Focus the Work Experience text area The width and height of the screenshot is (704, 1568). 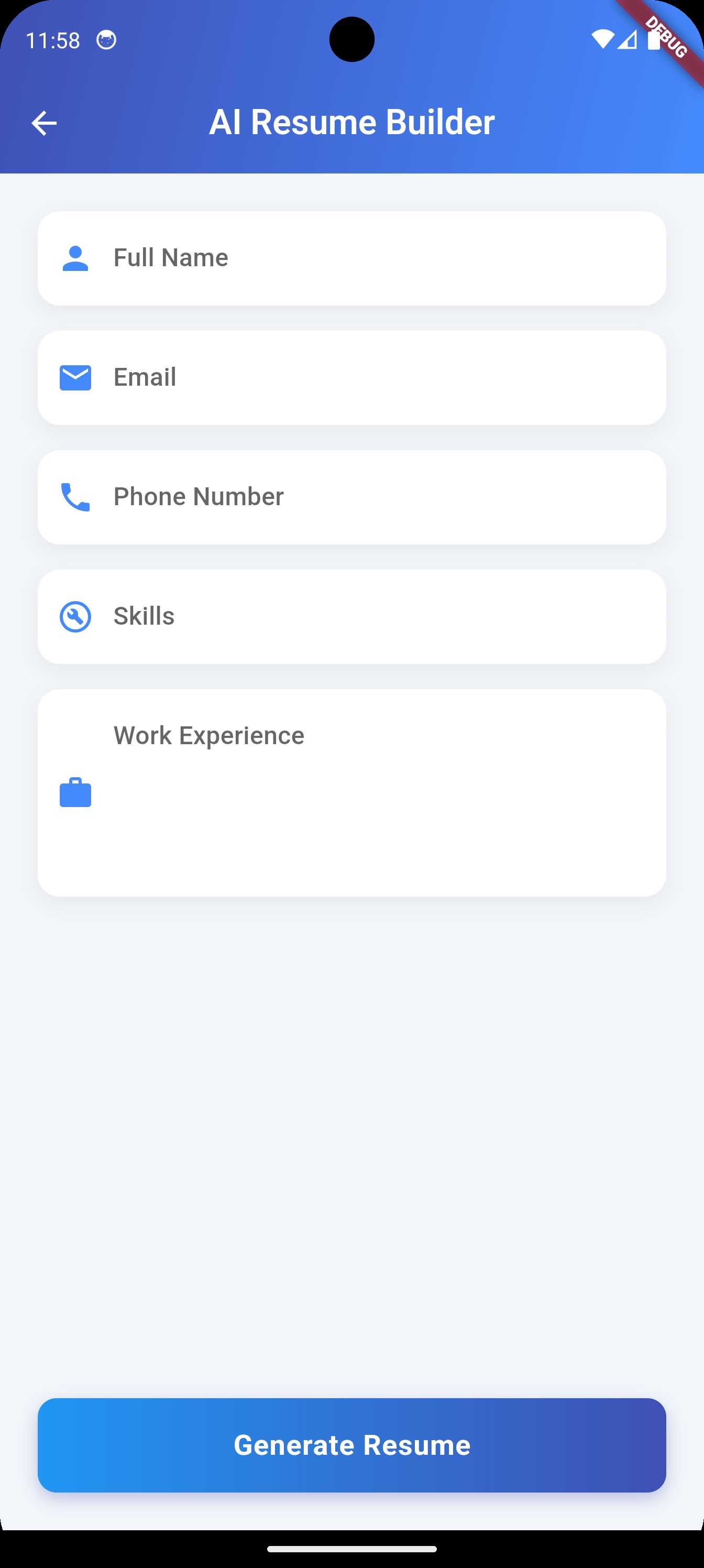(x=351, y=792)
